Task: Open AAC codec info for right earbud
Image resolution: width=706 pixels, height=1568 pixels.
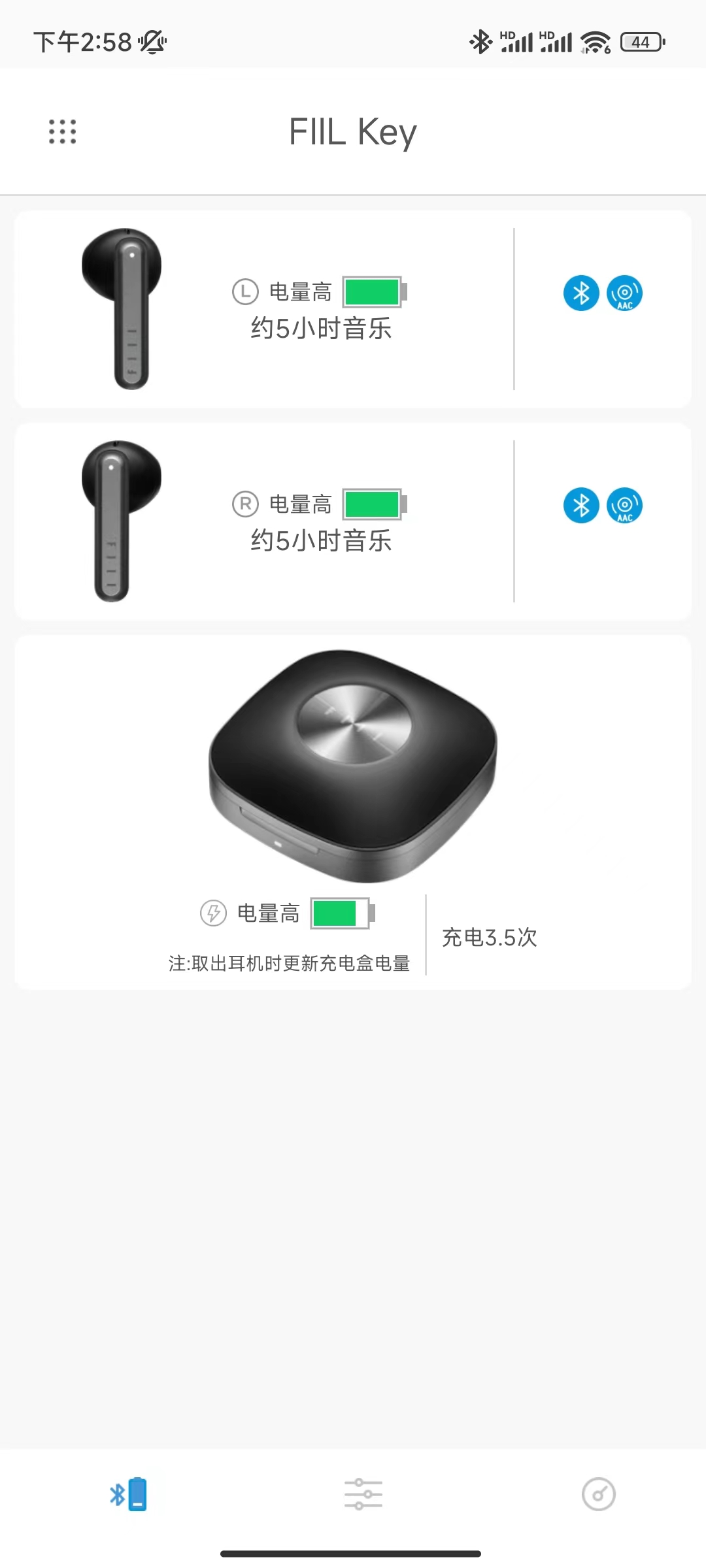Action: pyautogui.click(x=623, y=505)
